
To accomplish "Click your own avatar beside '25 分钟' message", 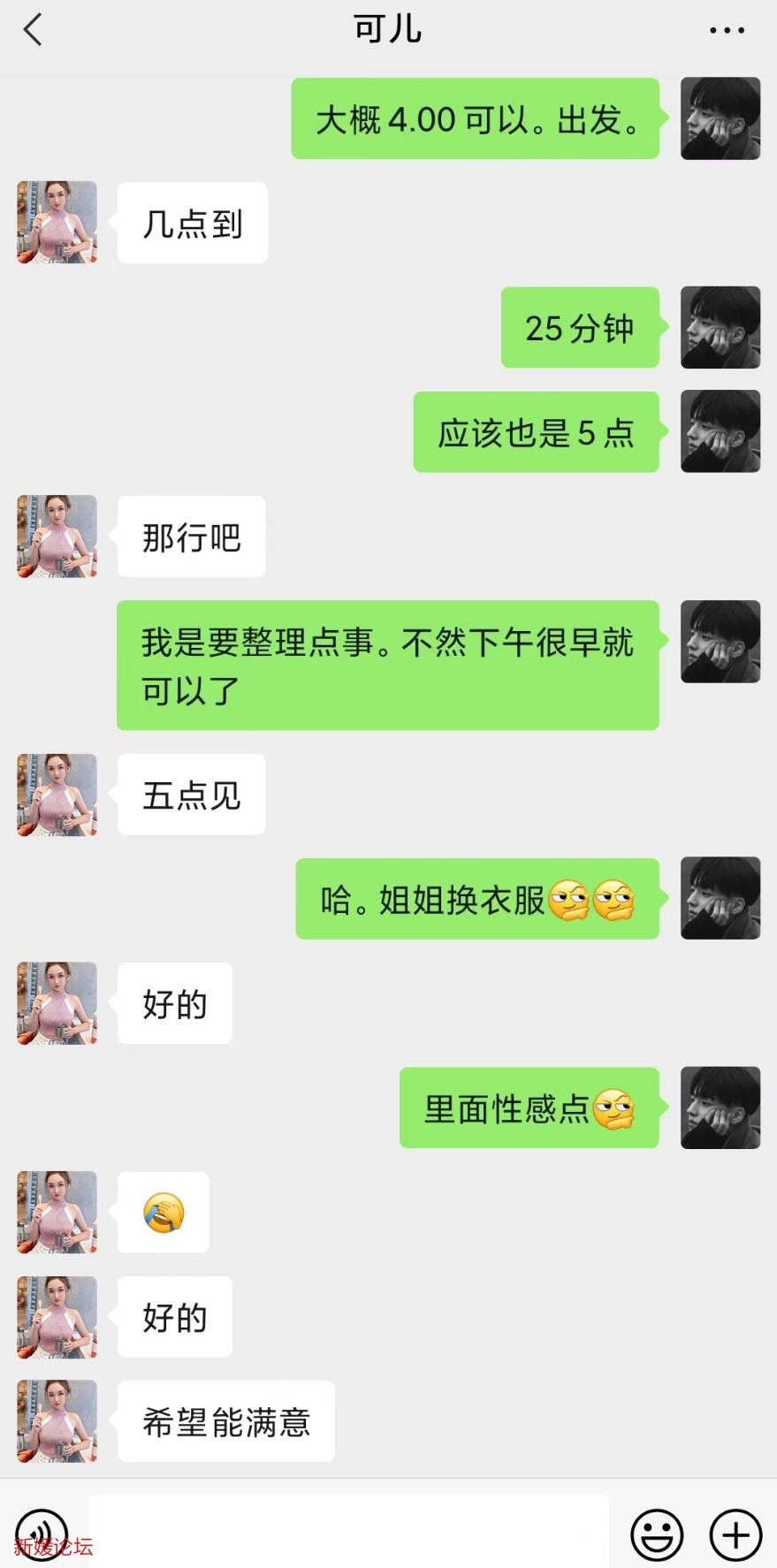I will pos(720,329).
